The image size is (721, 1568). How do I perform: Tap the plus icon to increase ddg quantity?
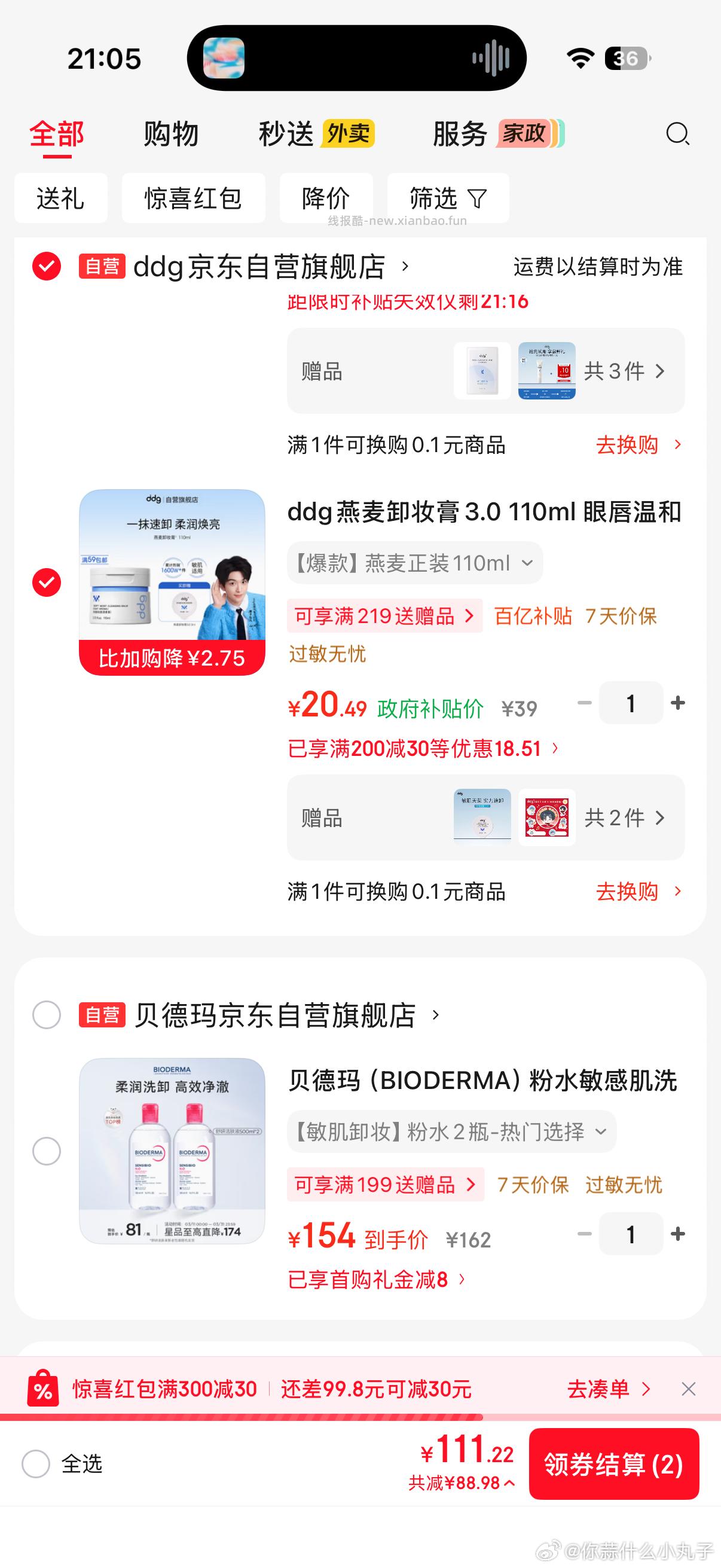(x=677, y=703)
